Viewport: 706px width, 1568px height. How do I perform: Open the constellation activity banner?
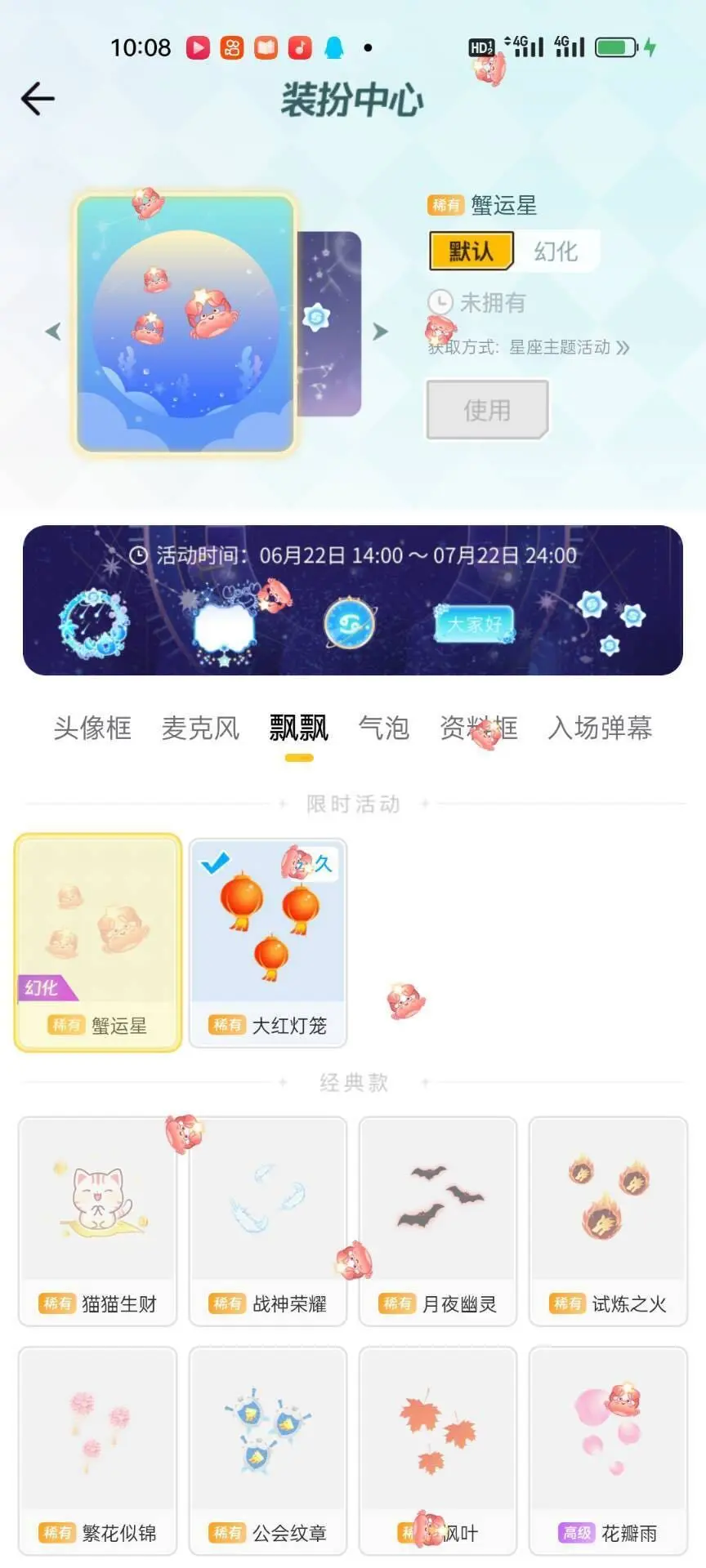pyautogui.click(x=353, y=600)
